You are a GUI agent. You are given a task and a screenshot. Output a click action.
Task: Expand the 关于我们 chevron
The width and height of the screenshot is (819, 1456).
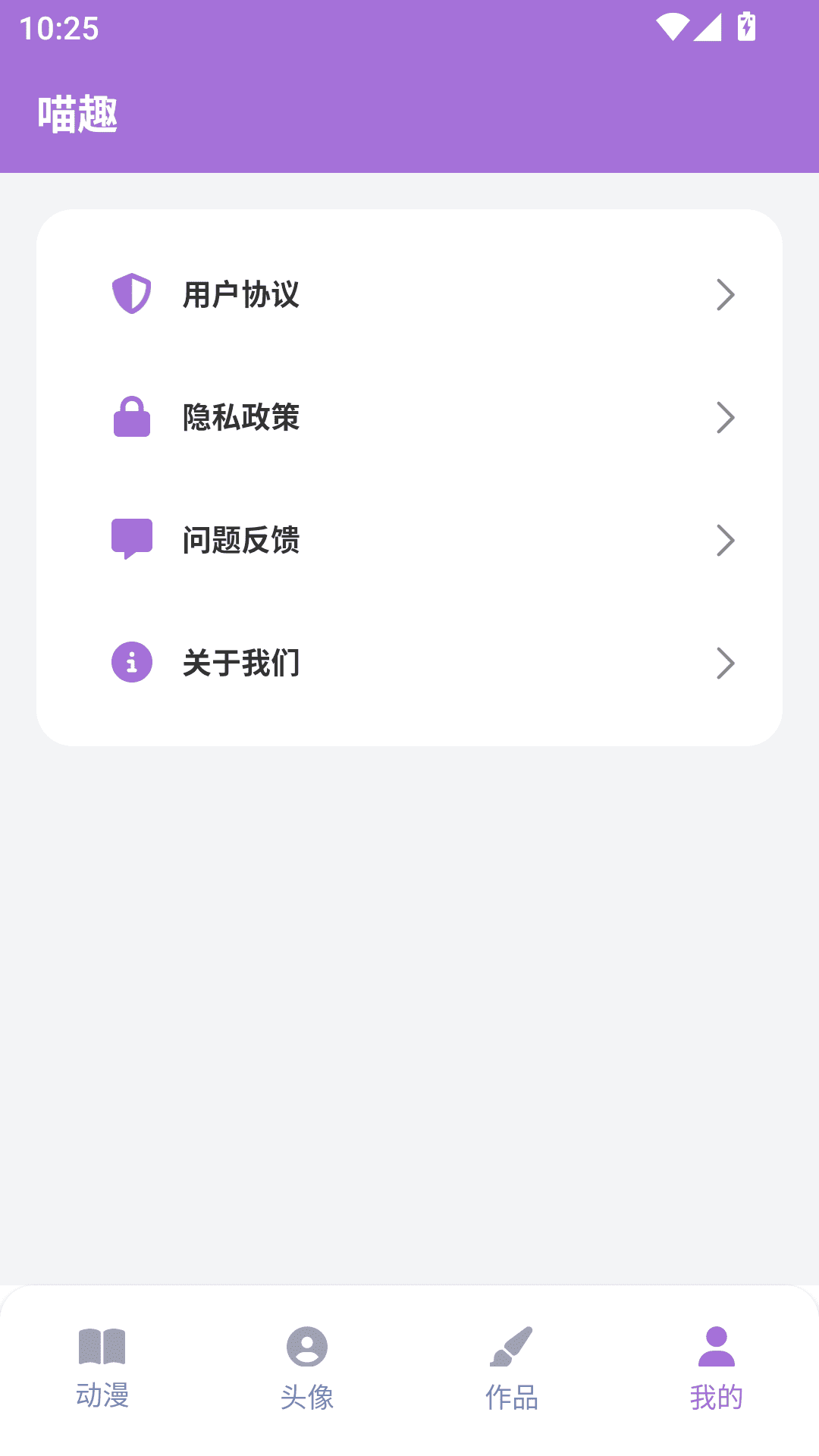pos(726,661)
